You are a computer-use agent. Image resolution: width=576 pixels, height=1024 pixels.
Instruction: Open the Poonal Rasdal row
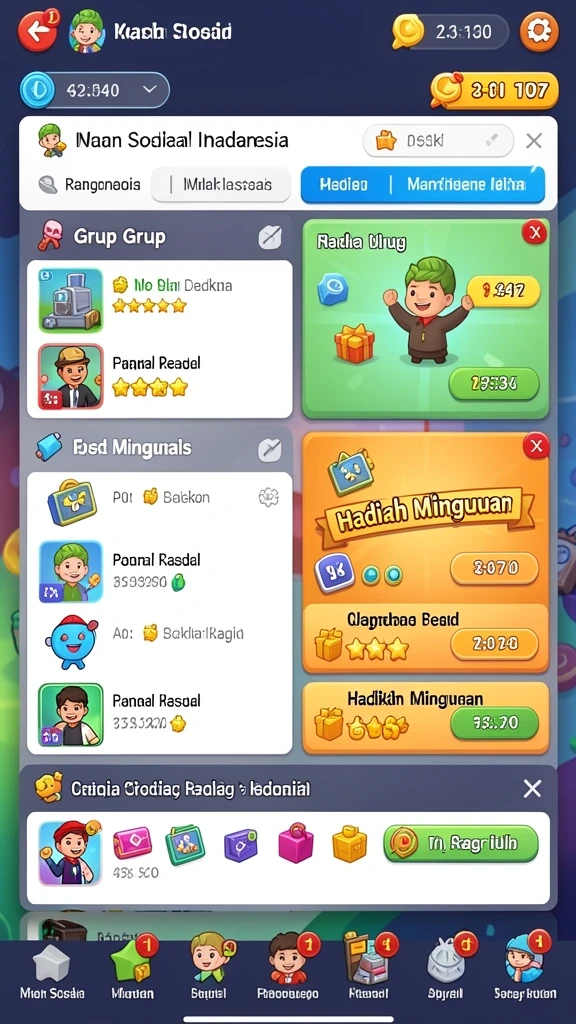(159, 571)
